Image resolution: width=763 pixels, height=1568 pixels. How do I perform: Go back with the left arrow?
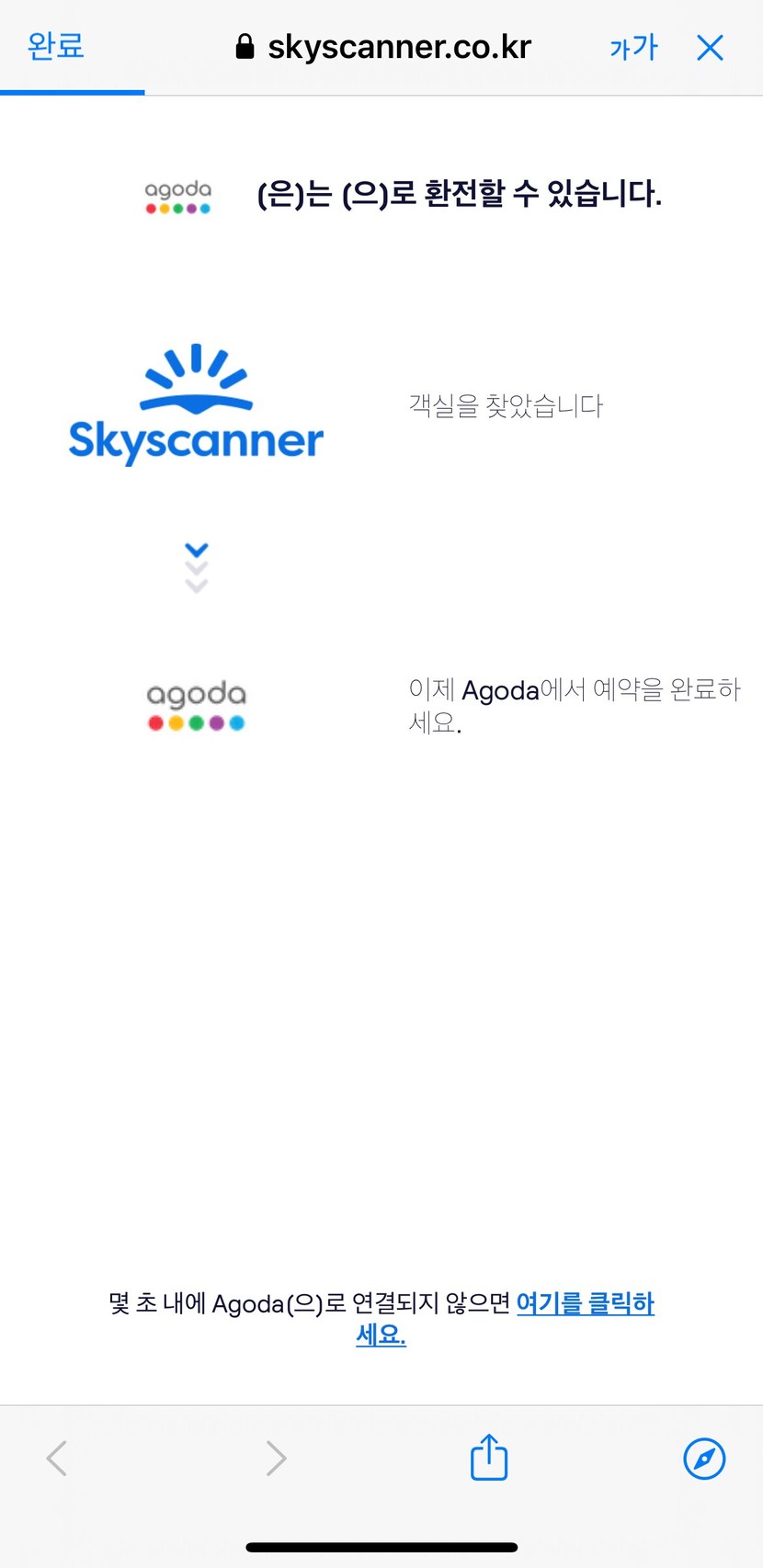pyautogui.click(x=57, y=1459)
